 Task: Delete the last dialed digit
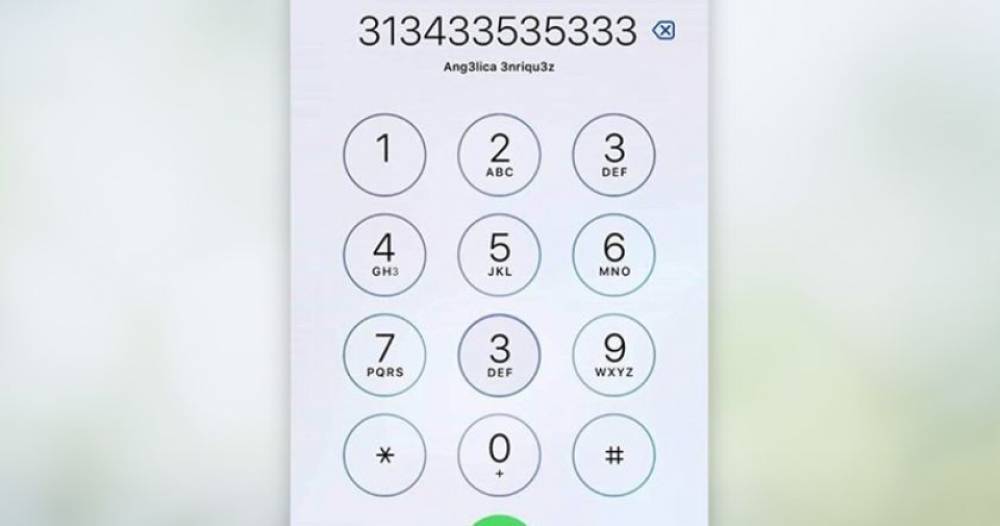click(x=662, y=32)
